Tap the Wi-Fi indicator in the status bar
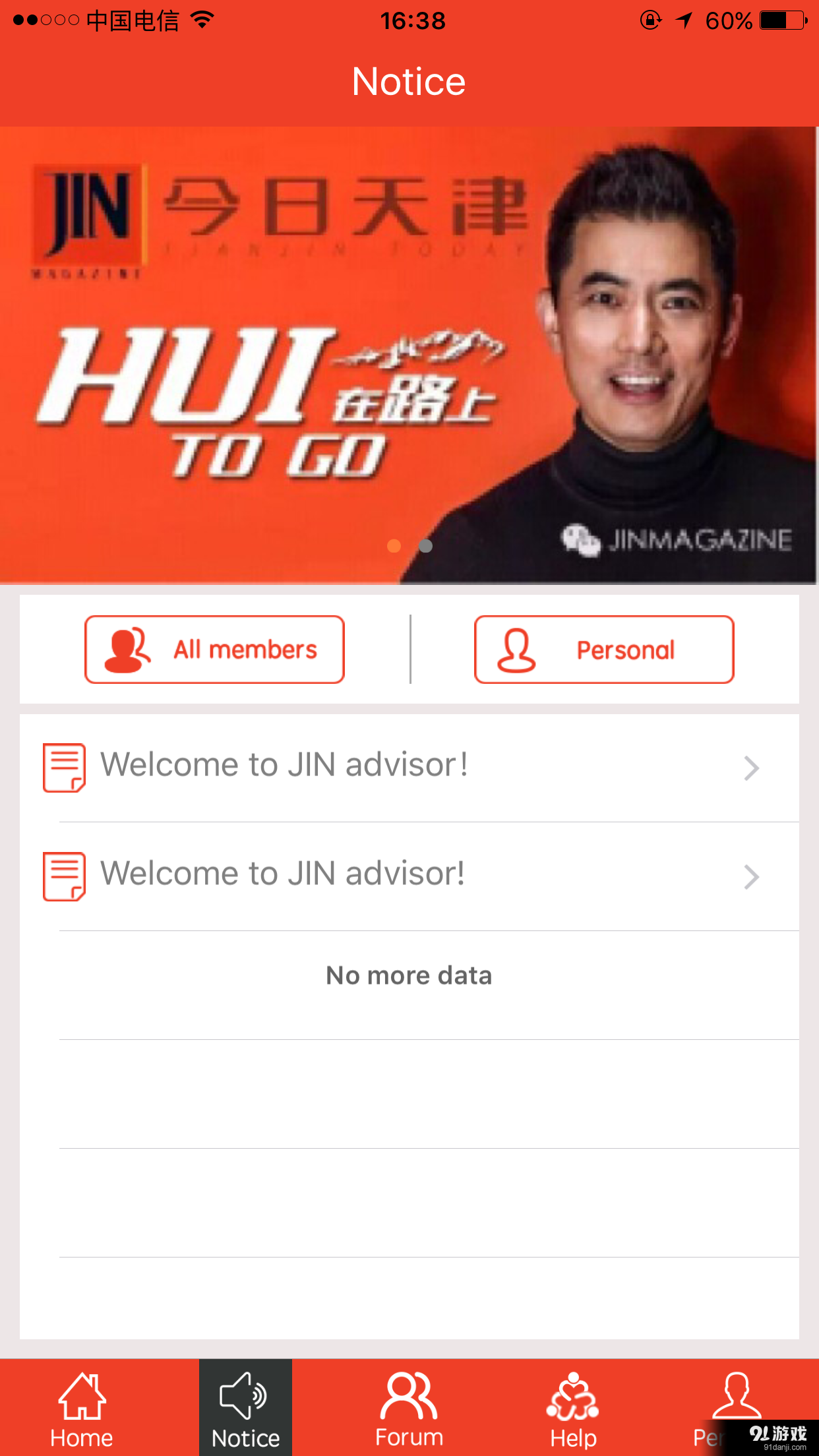The height and width of the screenshot is (1456, 819). click(x=201, y=20)
